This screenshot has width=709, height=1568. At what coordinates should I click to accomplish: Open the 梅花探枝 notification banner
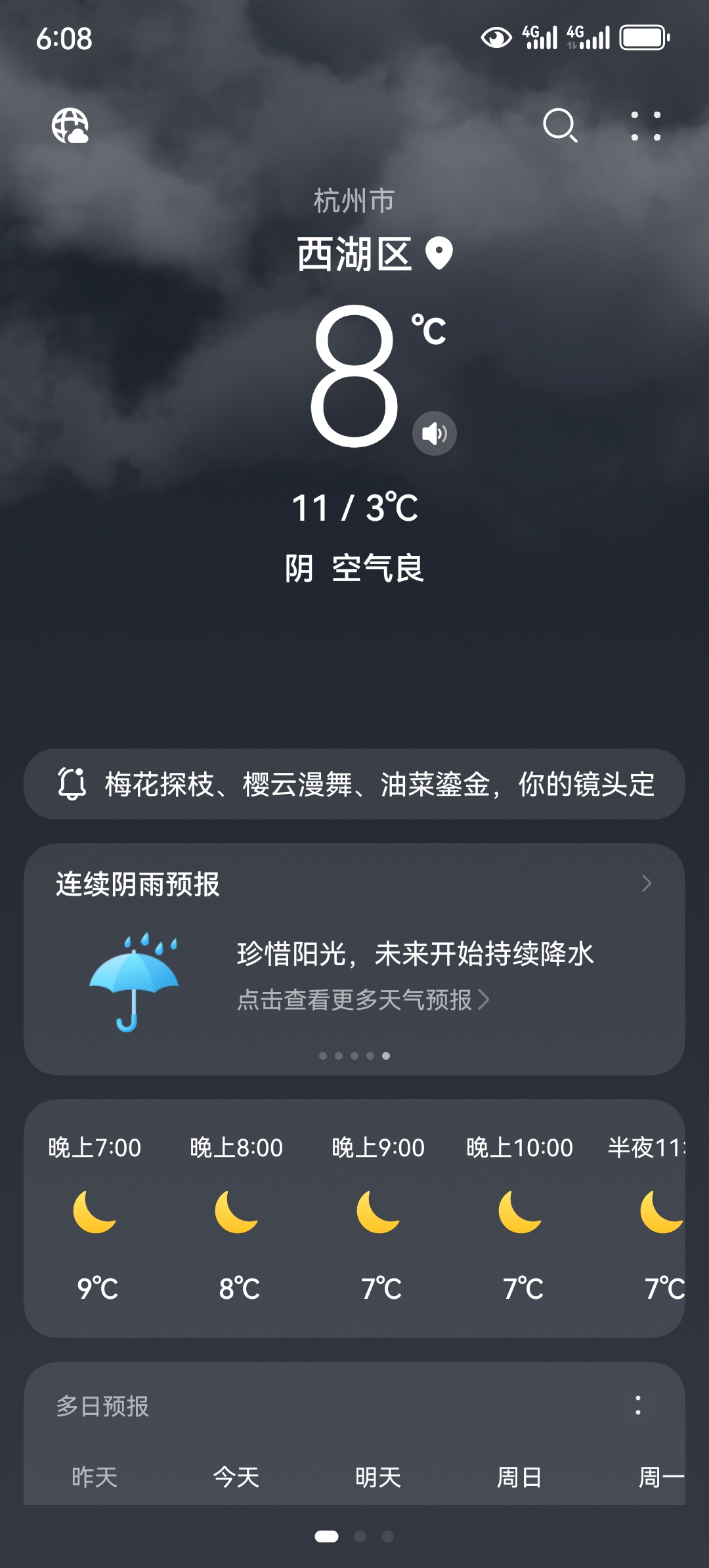tap(354, 784)
